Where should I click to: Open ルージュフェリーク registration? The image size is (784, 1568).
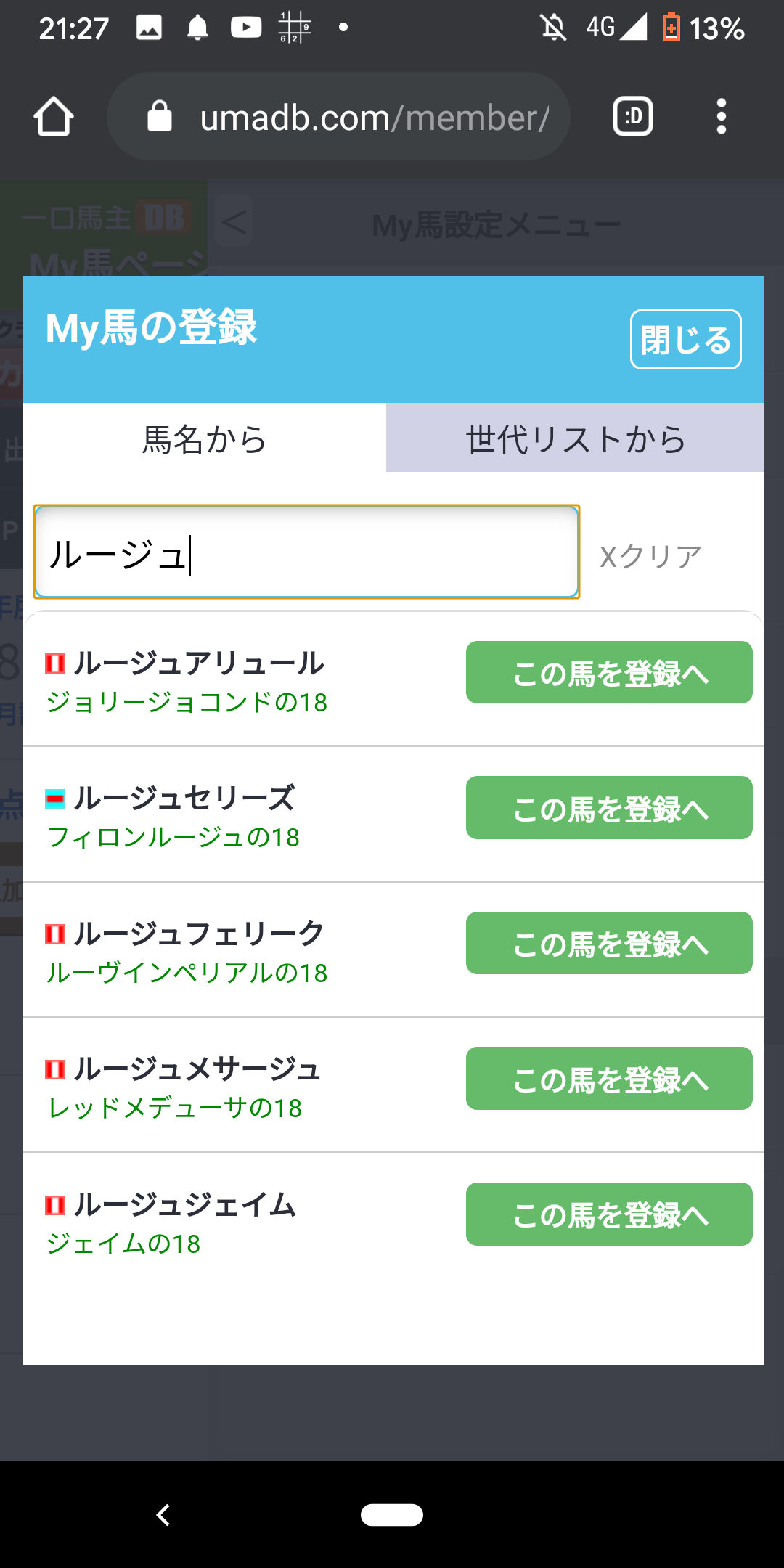609,944
